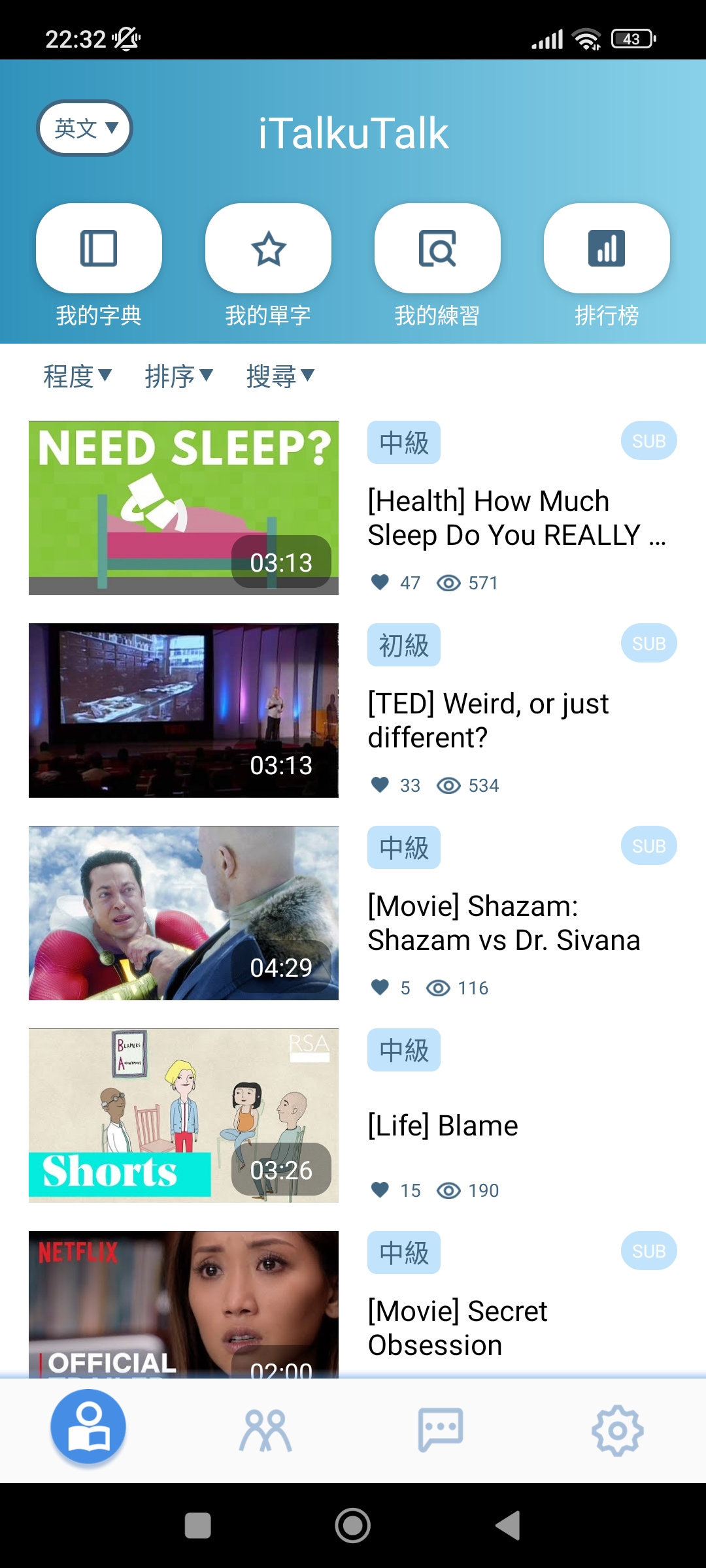Switch to the friends community tab
The height and width of the screenshot is (1568, 706).
(265, 1429)
